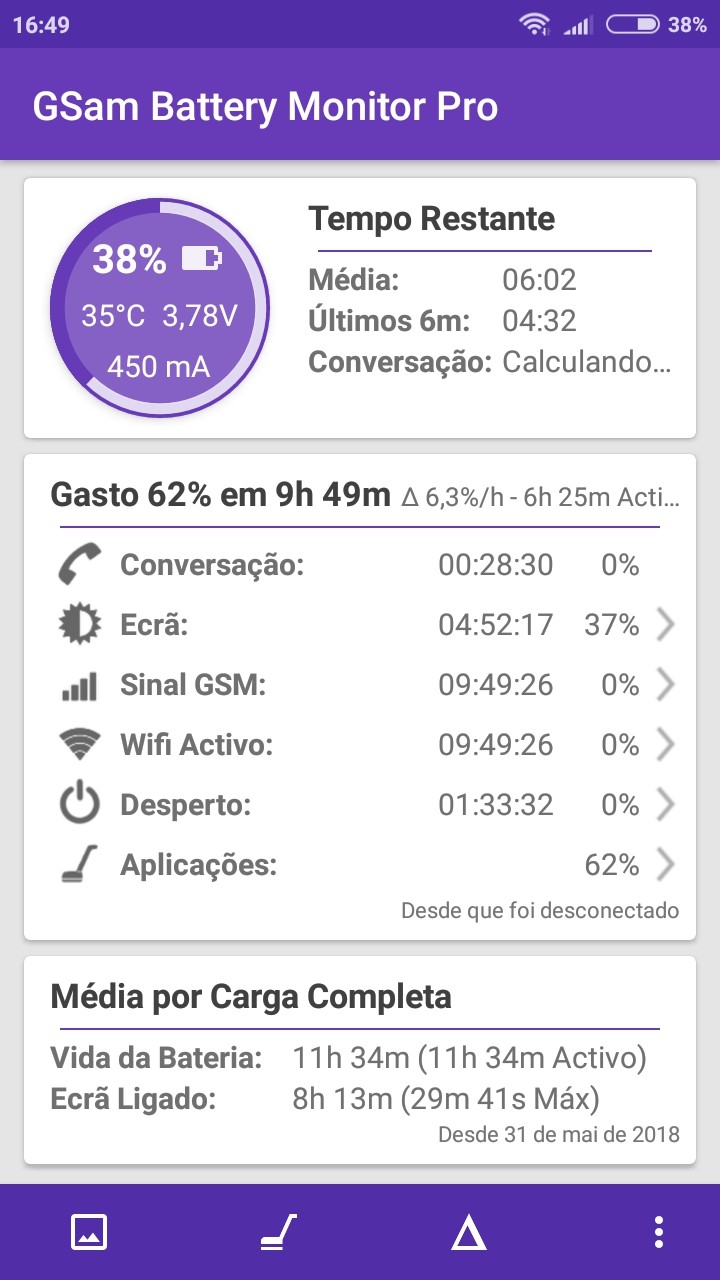The image size is (720, 1280).
Task: Open the Wifi Activo details row
Action: [360, 745]
